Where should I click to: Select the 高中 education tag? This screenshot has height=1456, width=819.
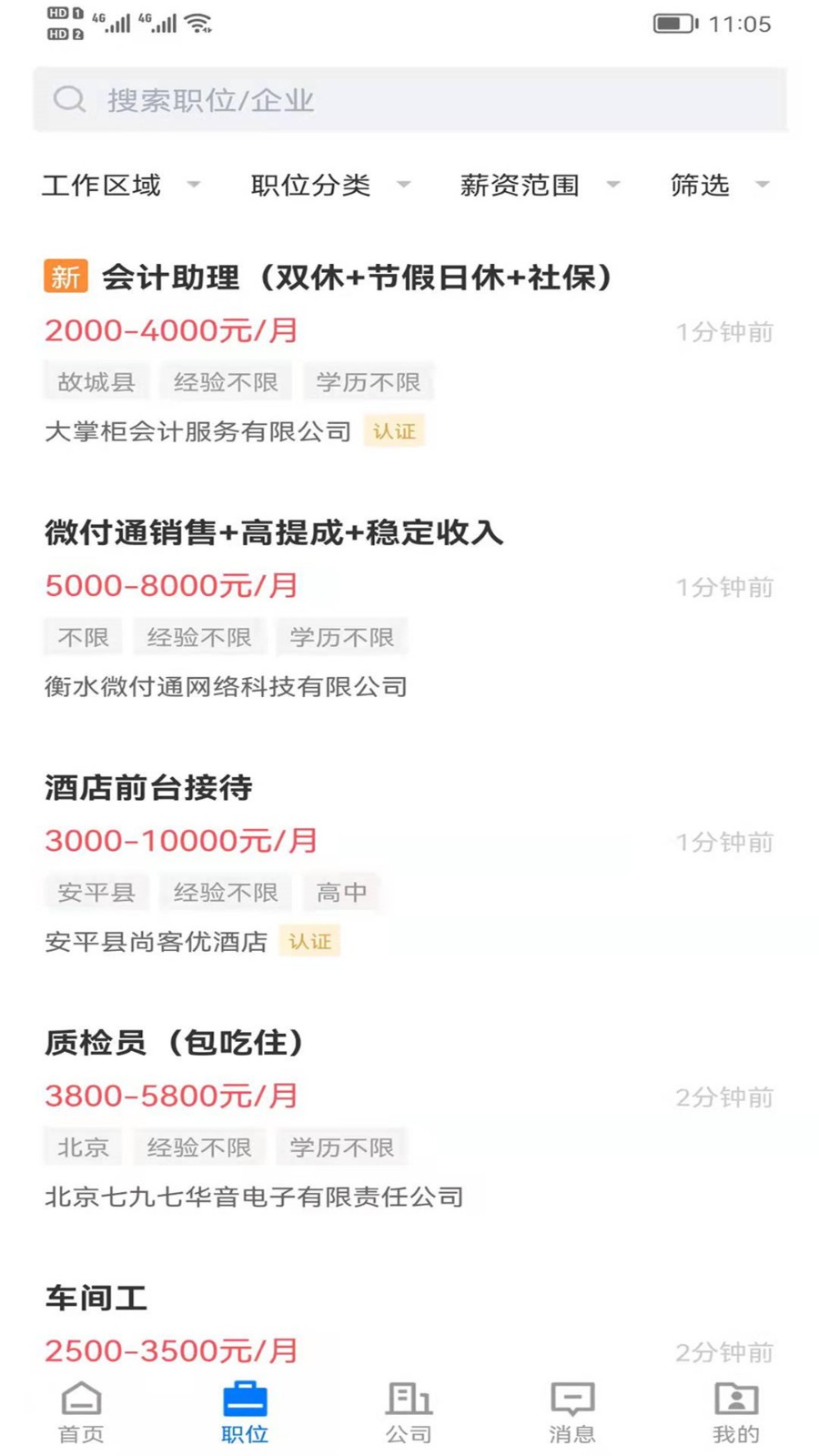(340, 893)
